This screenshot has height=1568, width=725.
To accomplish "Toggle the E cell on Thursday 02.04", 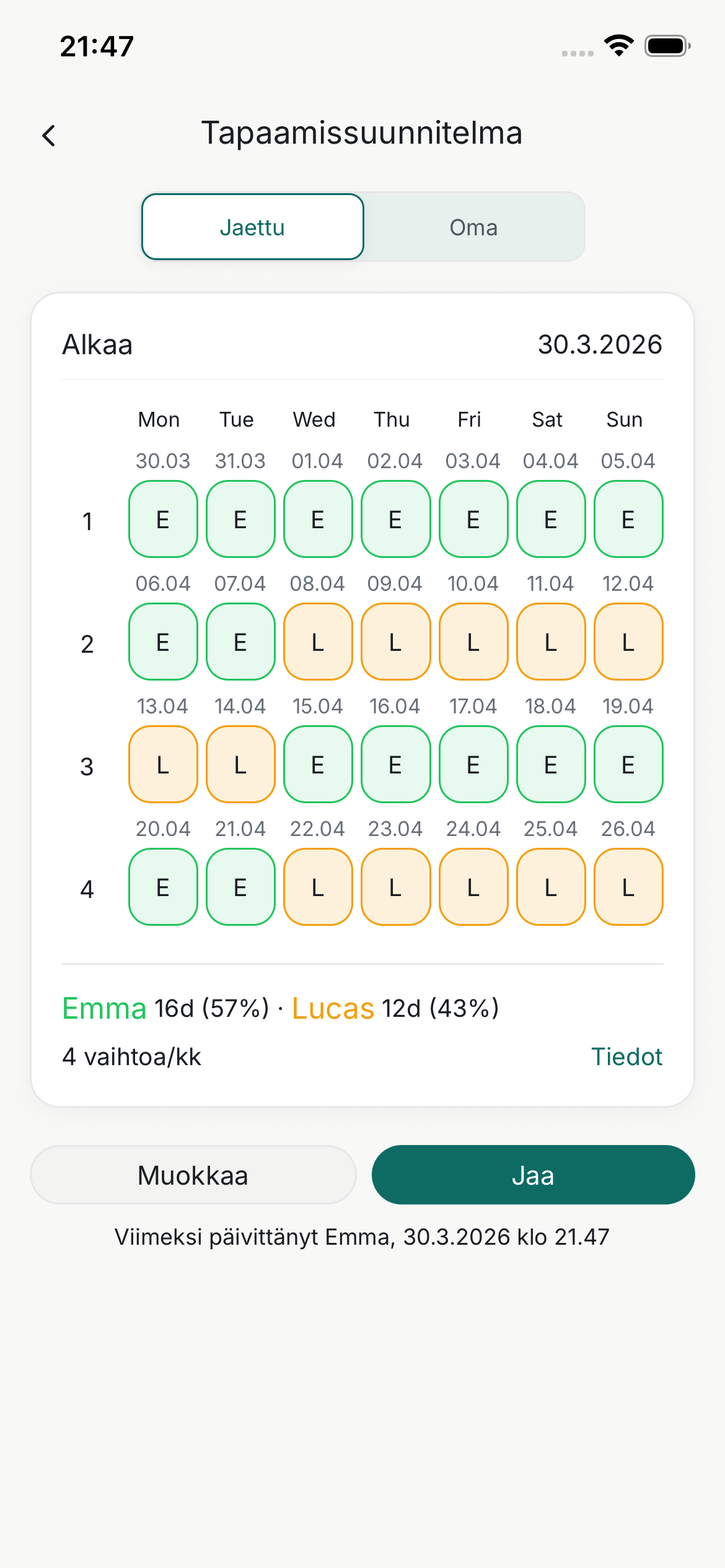I will coord(395,519).
